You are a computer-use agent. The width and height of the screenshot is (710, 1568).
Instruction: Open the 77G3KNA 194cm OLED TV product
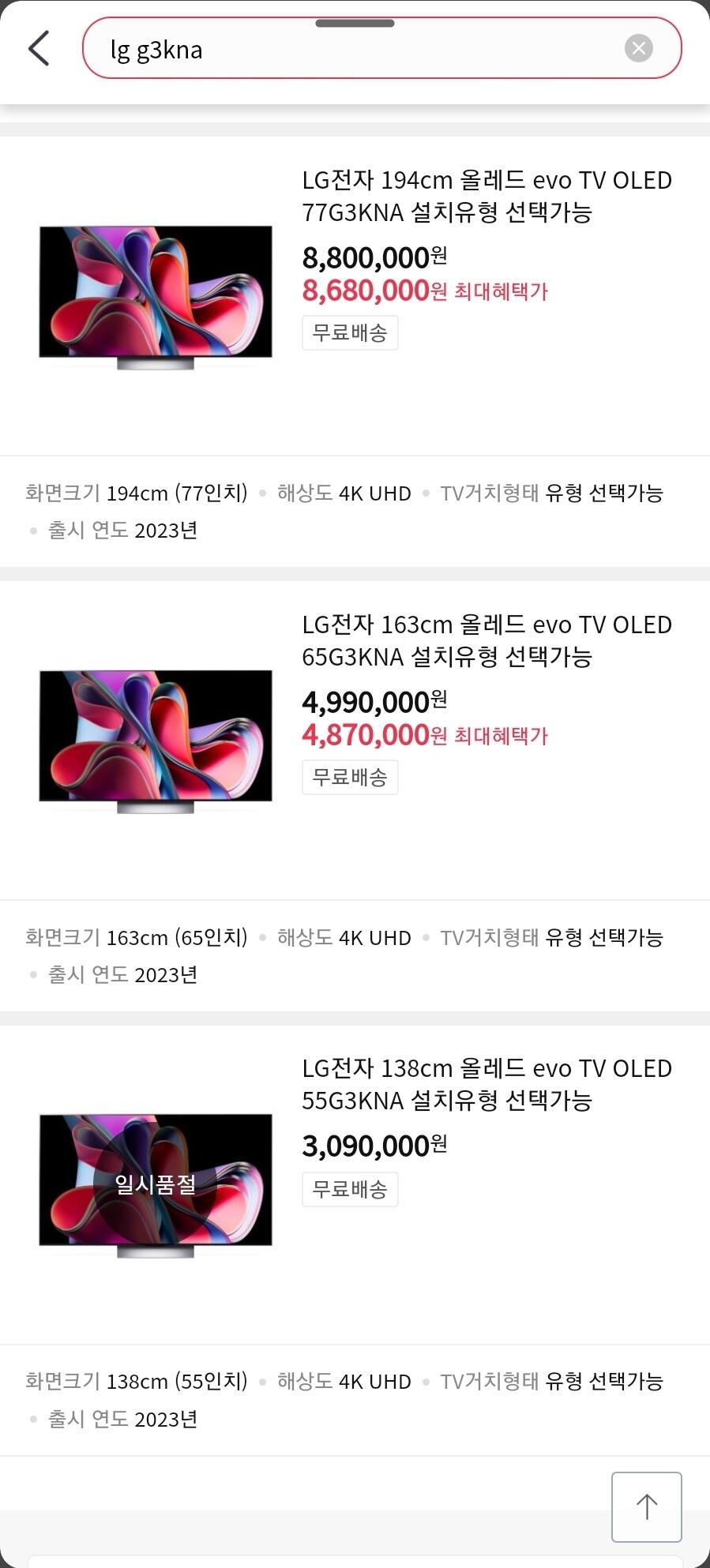(486, 196)
